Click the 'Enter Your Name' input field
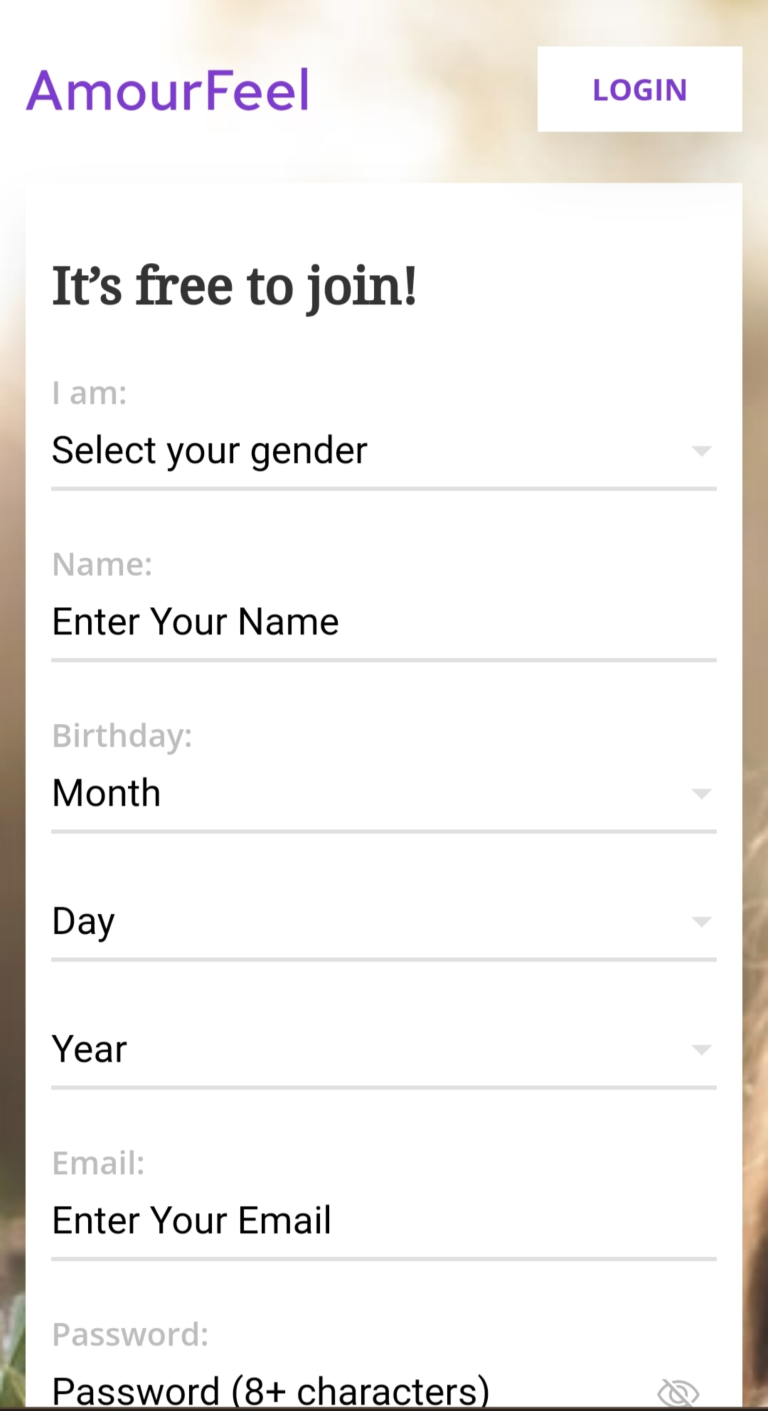 (384, 621)
